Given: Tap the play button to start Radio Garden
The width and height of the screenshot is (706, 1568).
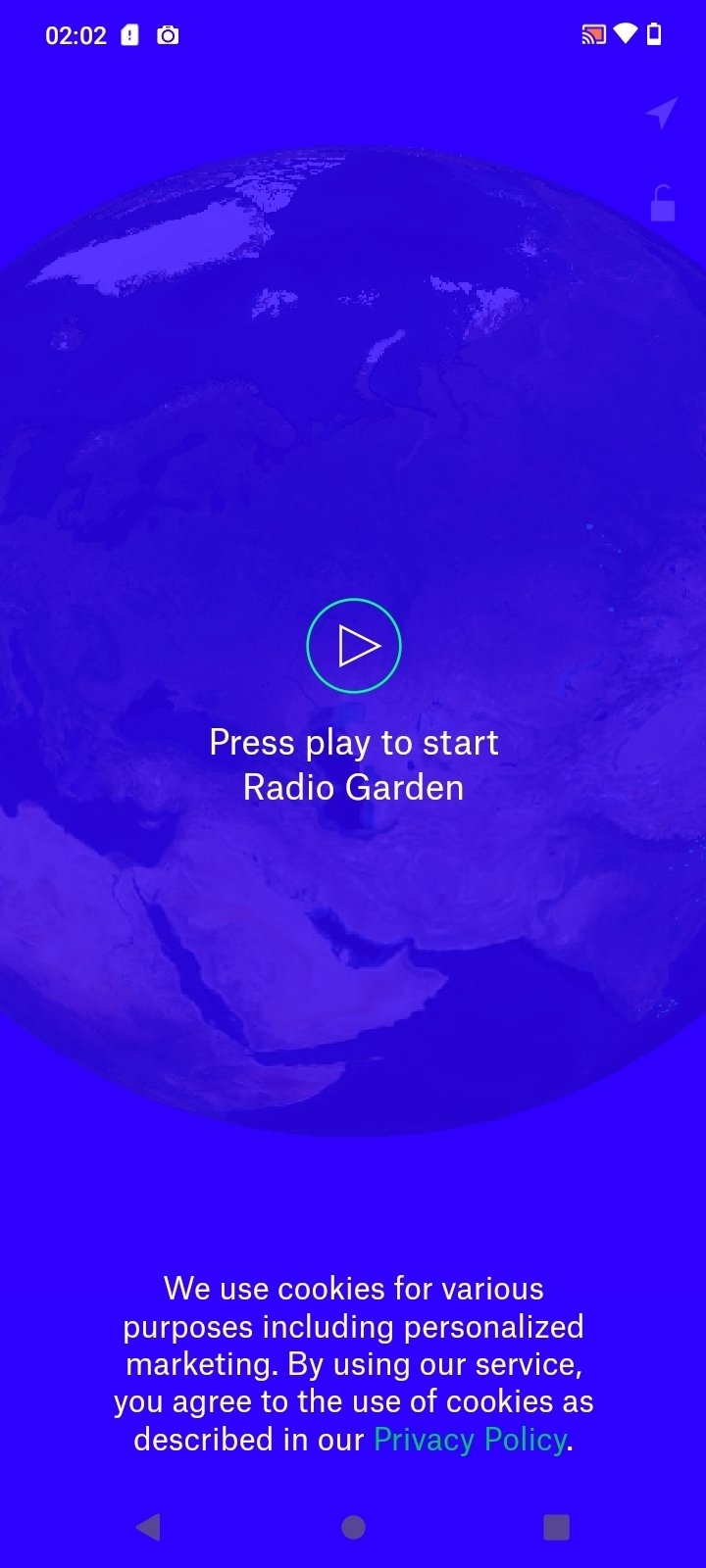Looking at the screenshot, I should tap(353, 646).
